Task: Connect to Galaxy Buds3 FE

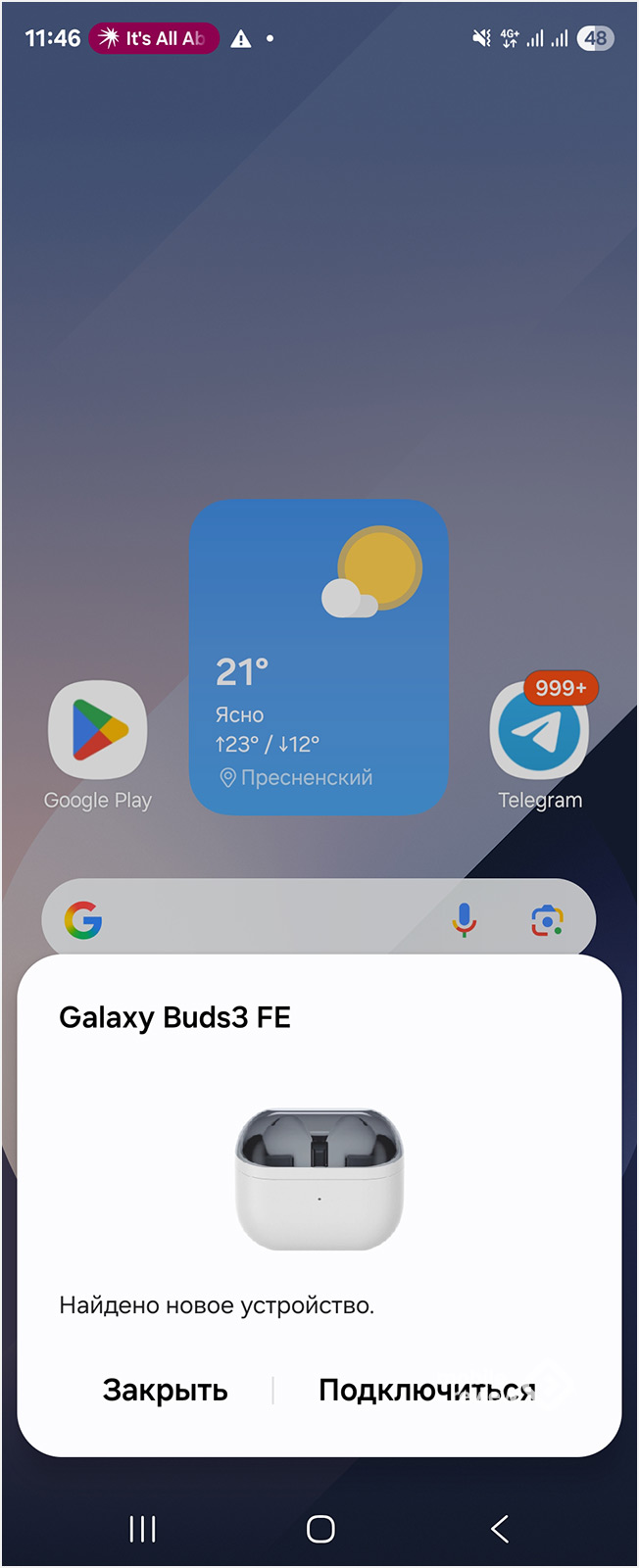Action: pyautogui.click(x=427, y=1390)
